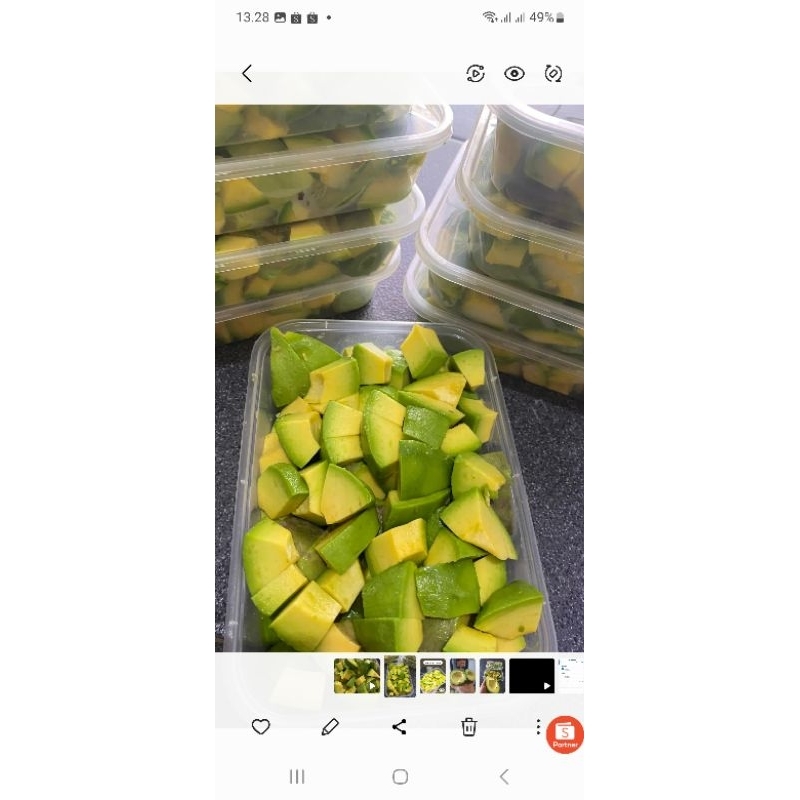Screen dimensions: 800x800
Task: Tap the system home button
Action: [400, 777]
